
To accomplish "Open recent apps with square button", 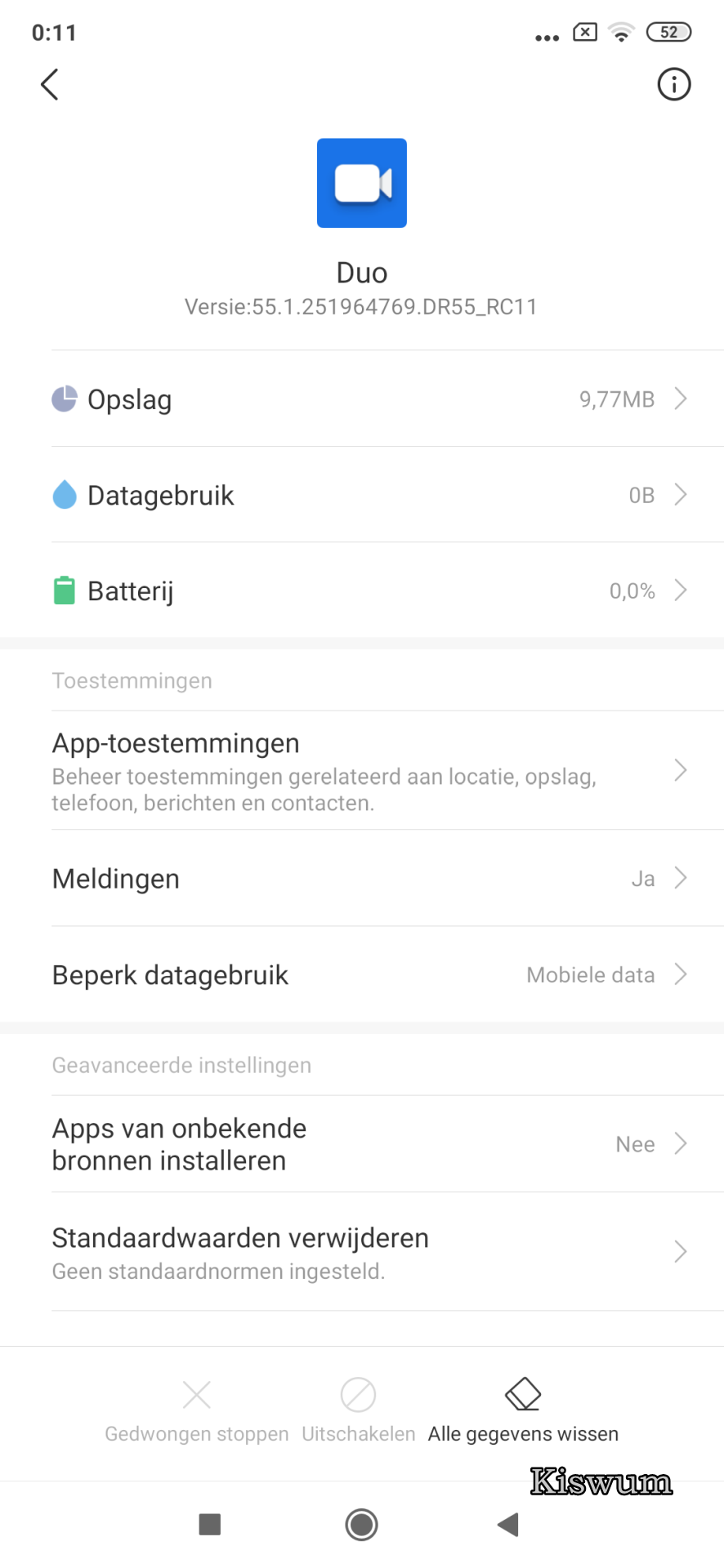I will 210,1524.
